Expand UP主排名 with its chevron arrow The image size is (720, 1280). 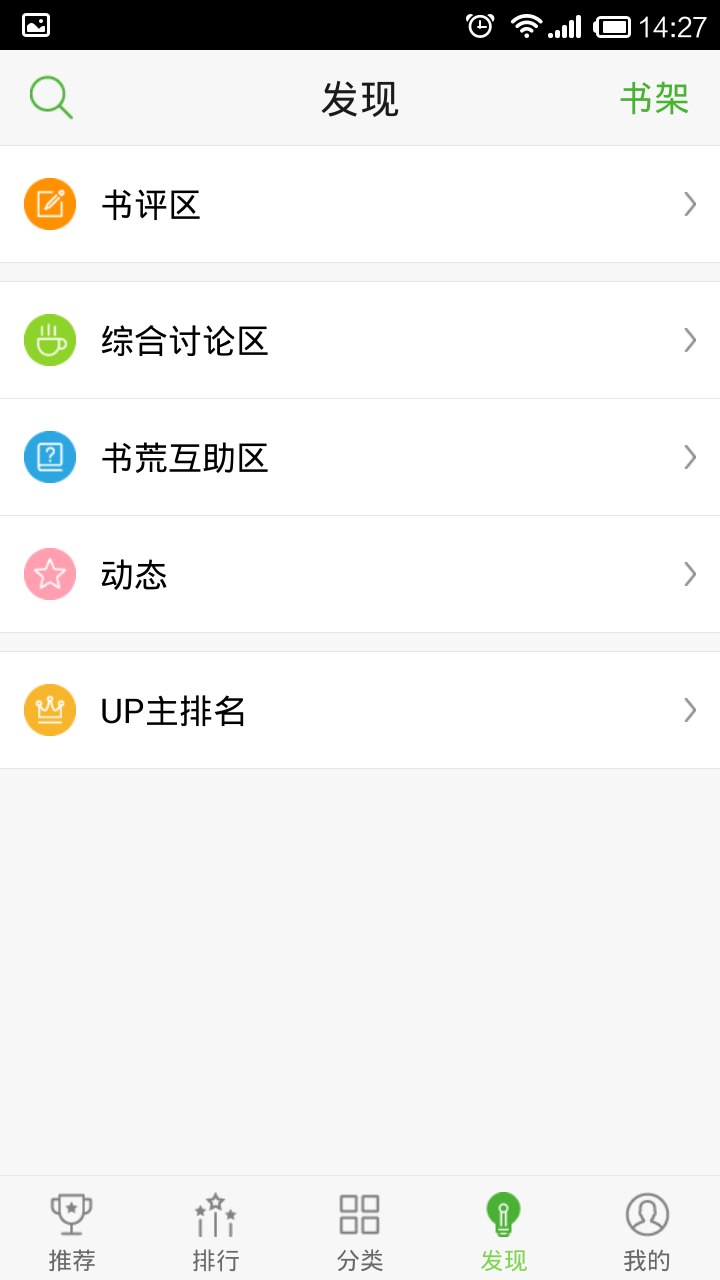pos(689,710)
